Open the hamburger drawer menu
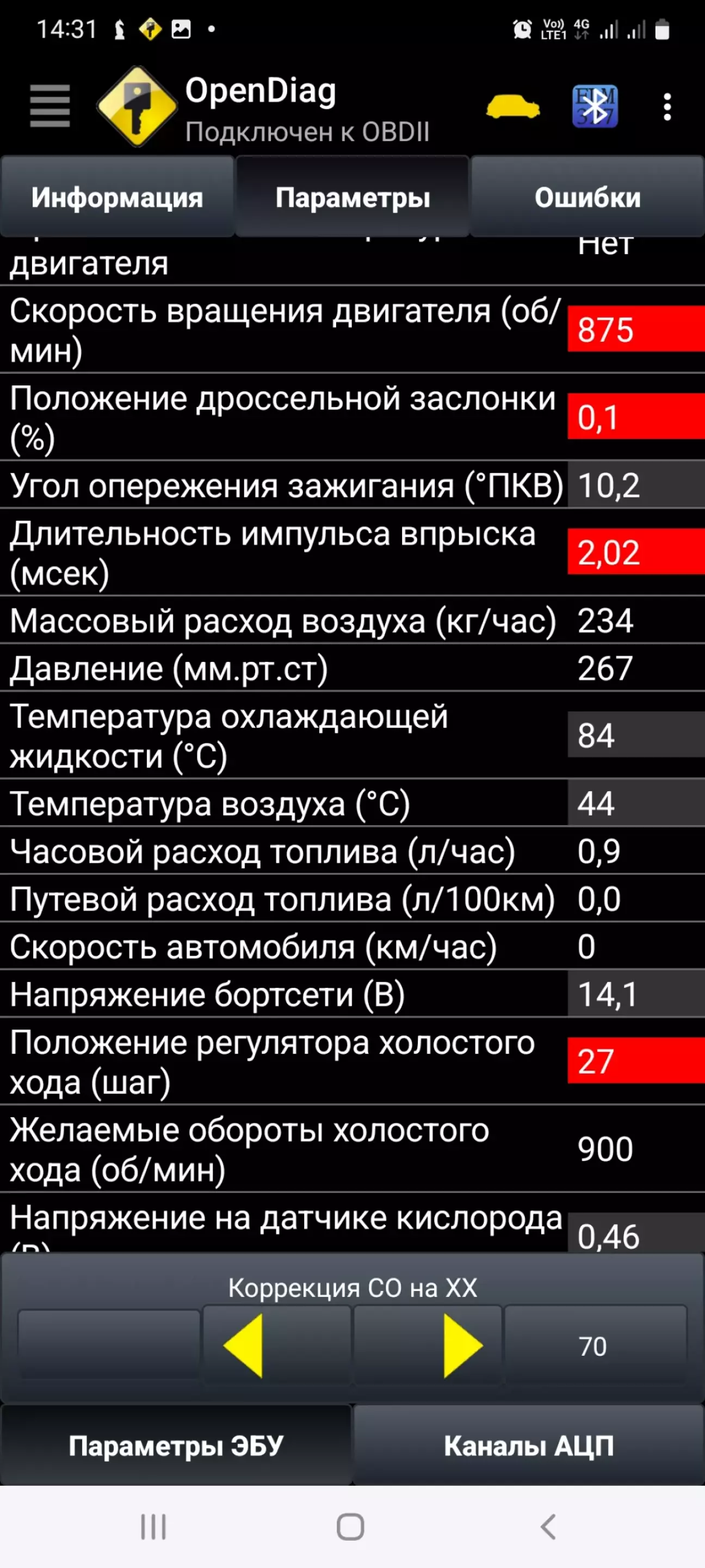 [x=50, y=106]
